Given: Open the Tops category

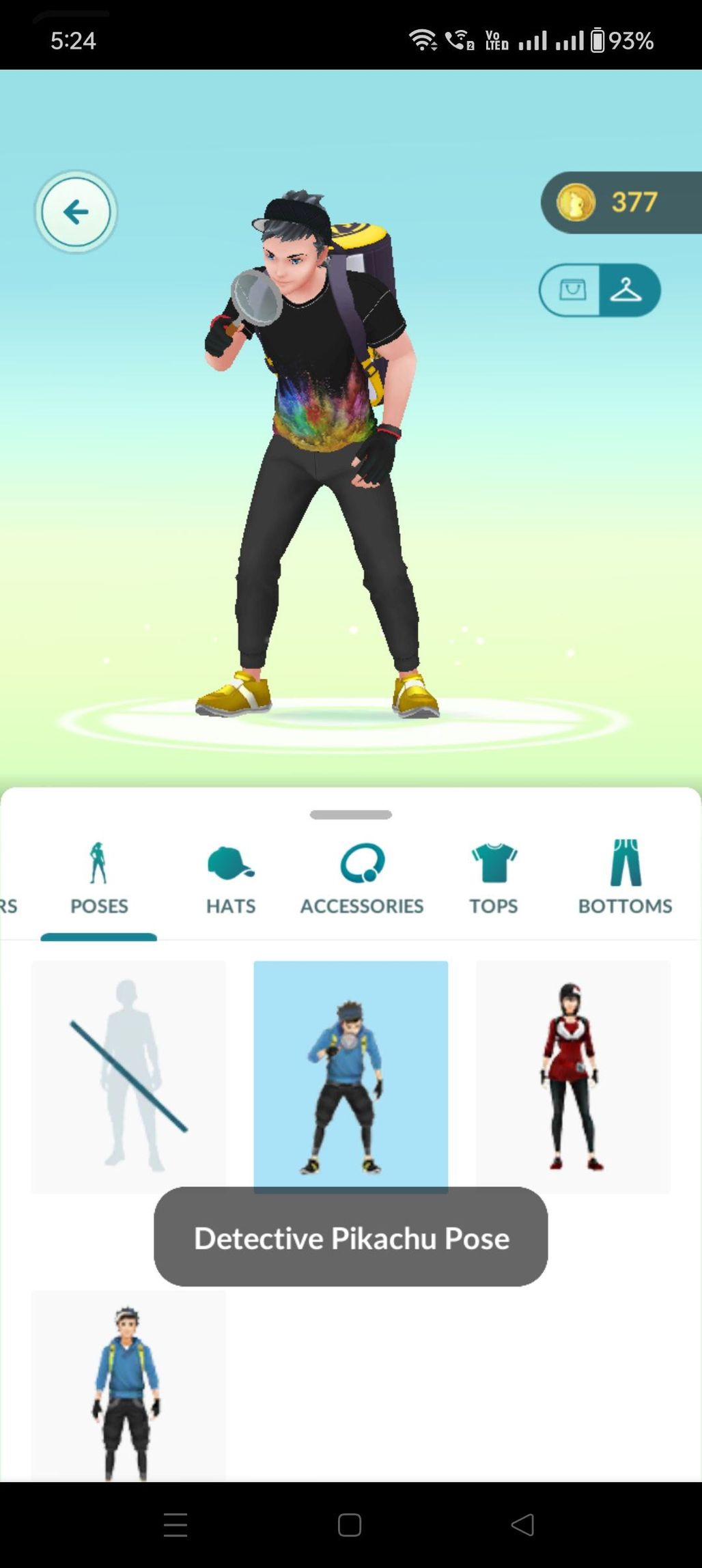Looking at the screenshot, I should click(493, 878).
